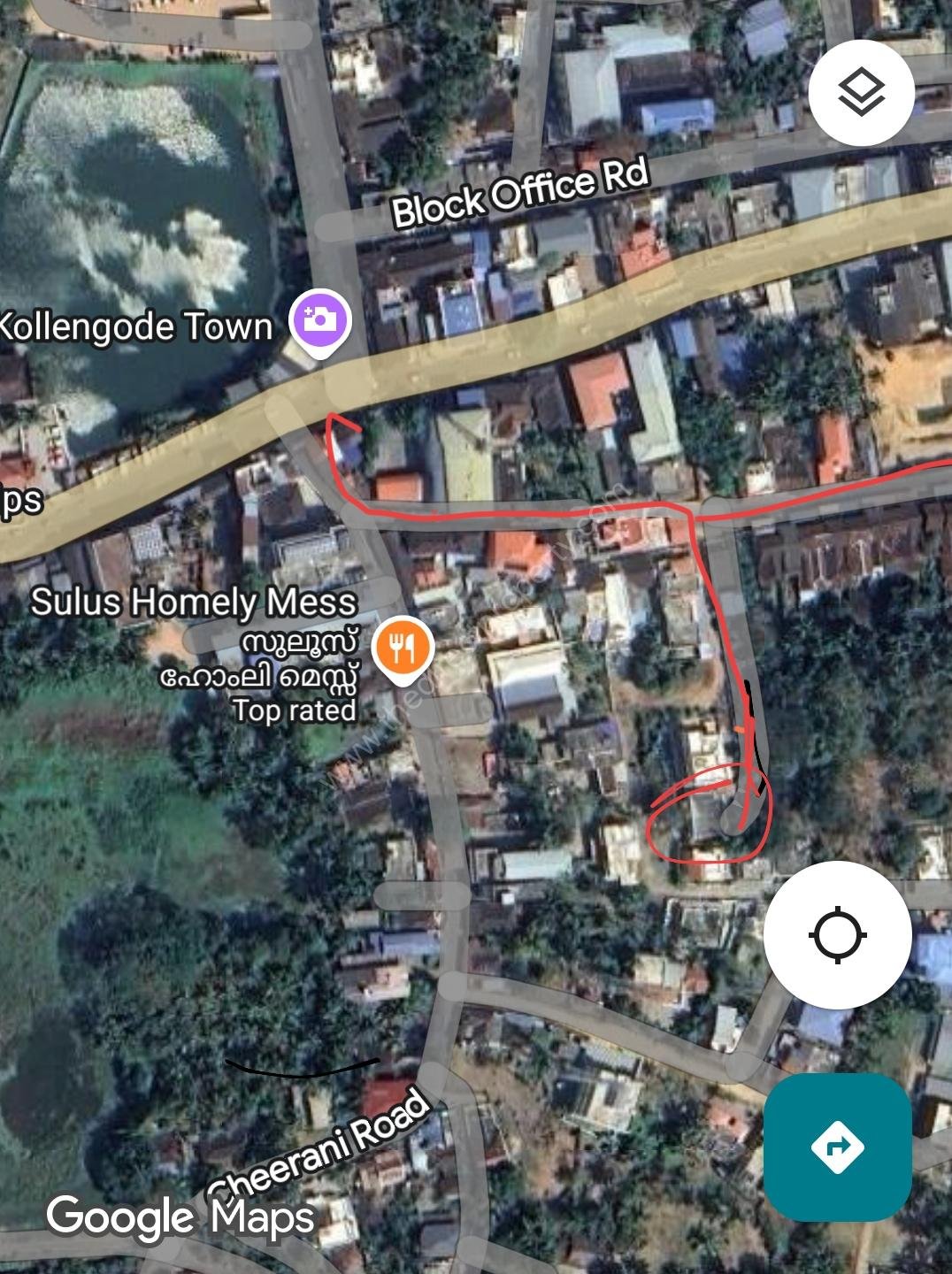Open the map layers selector
This screenshot has height=1274, width=952.
click(x=860, y=93)
